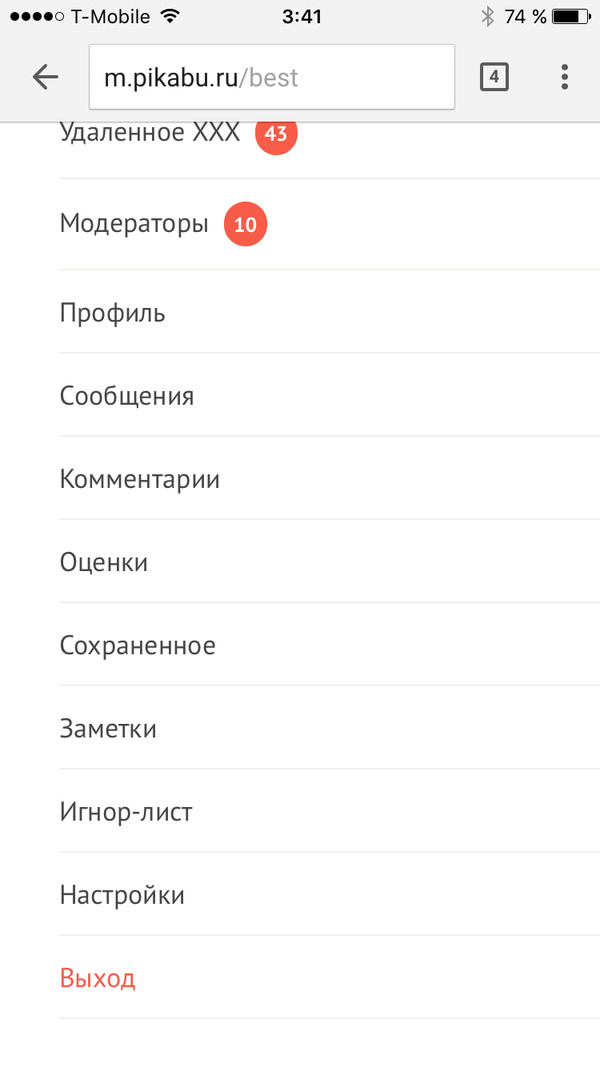Image resolution: width=600 pixels, height=1067 pixels.
Task: Log out with Выход
Action: click(x=97, y=977)
